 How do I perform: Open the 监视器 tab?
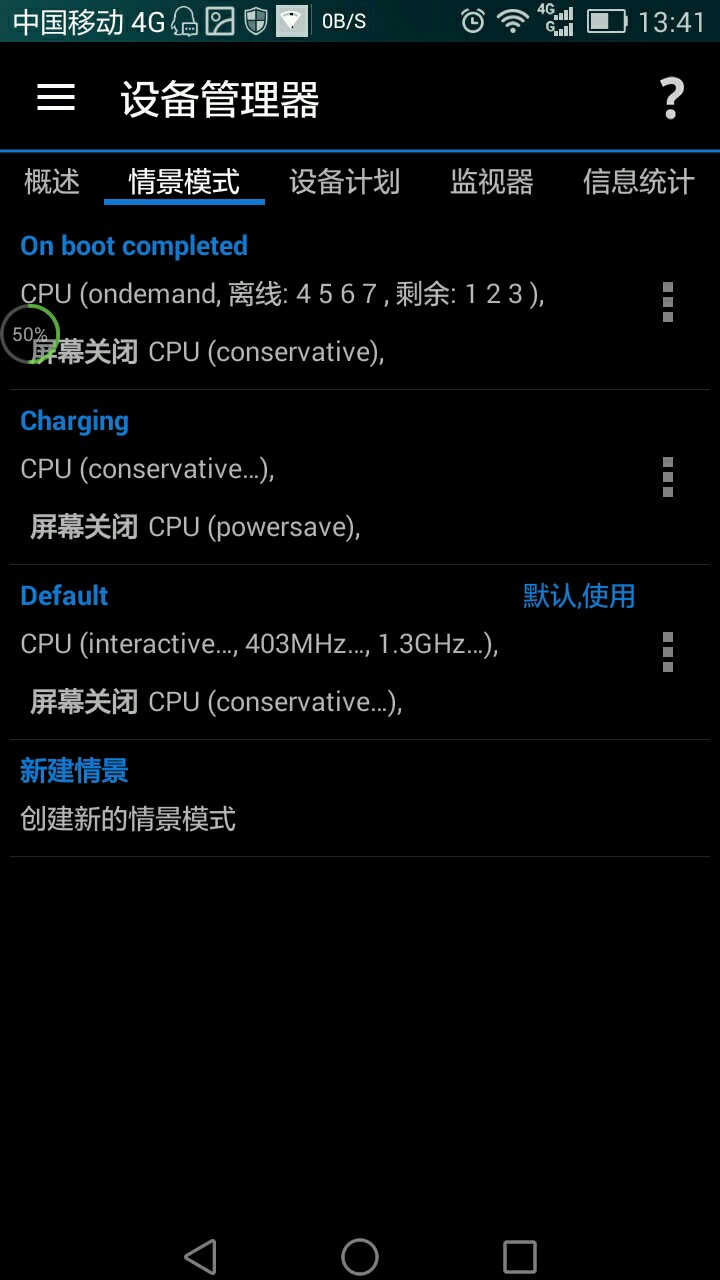click(x=491, y=182)
